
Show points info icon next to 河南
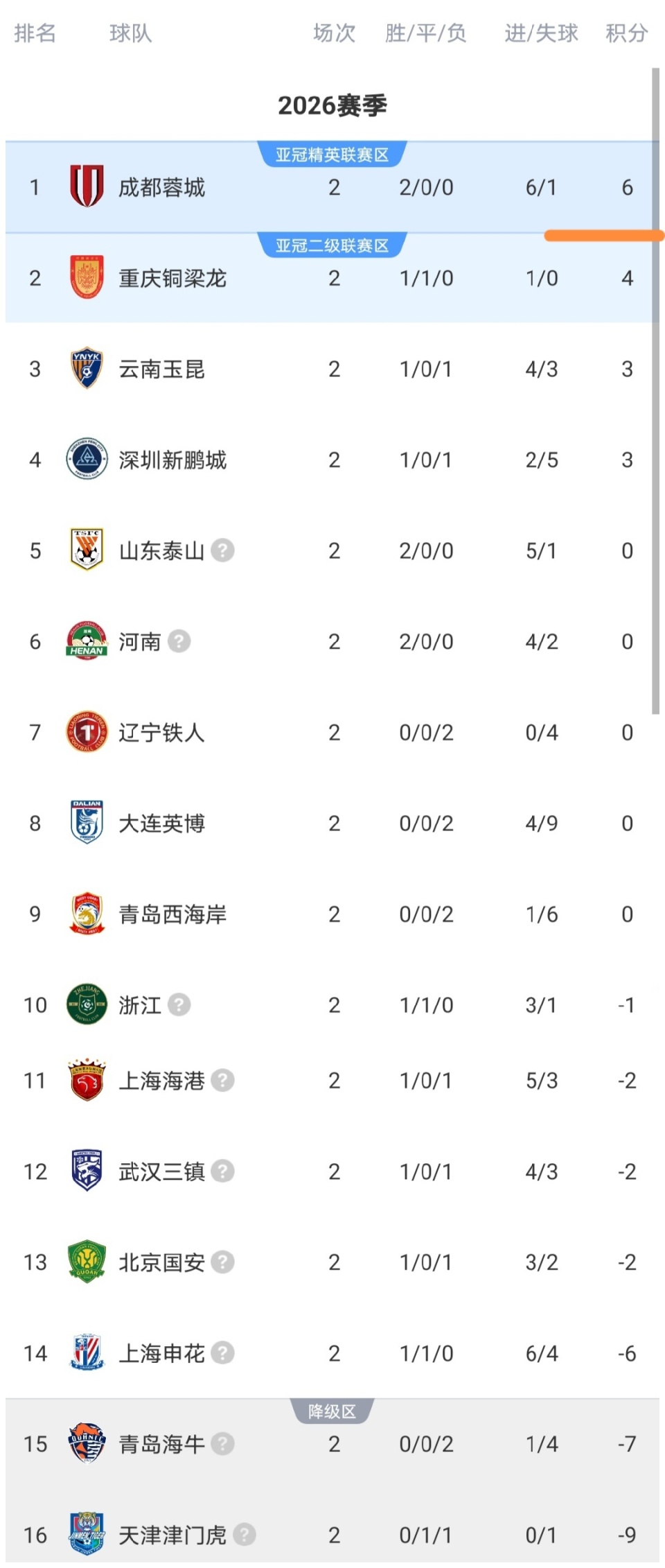179,641
